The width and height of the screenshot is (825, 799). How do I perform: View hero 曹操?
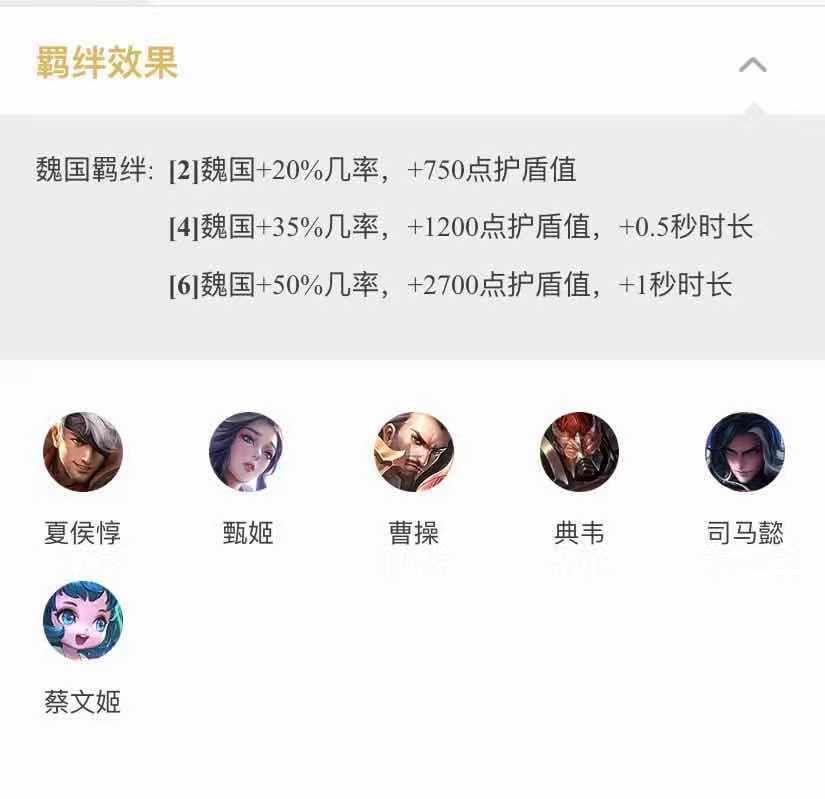(414, 452)
